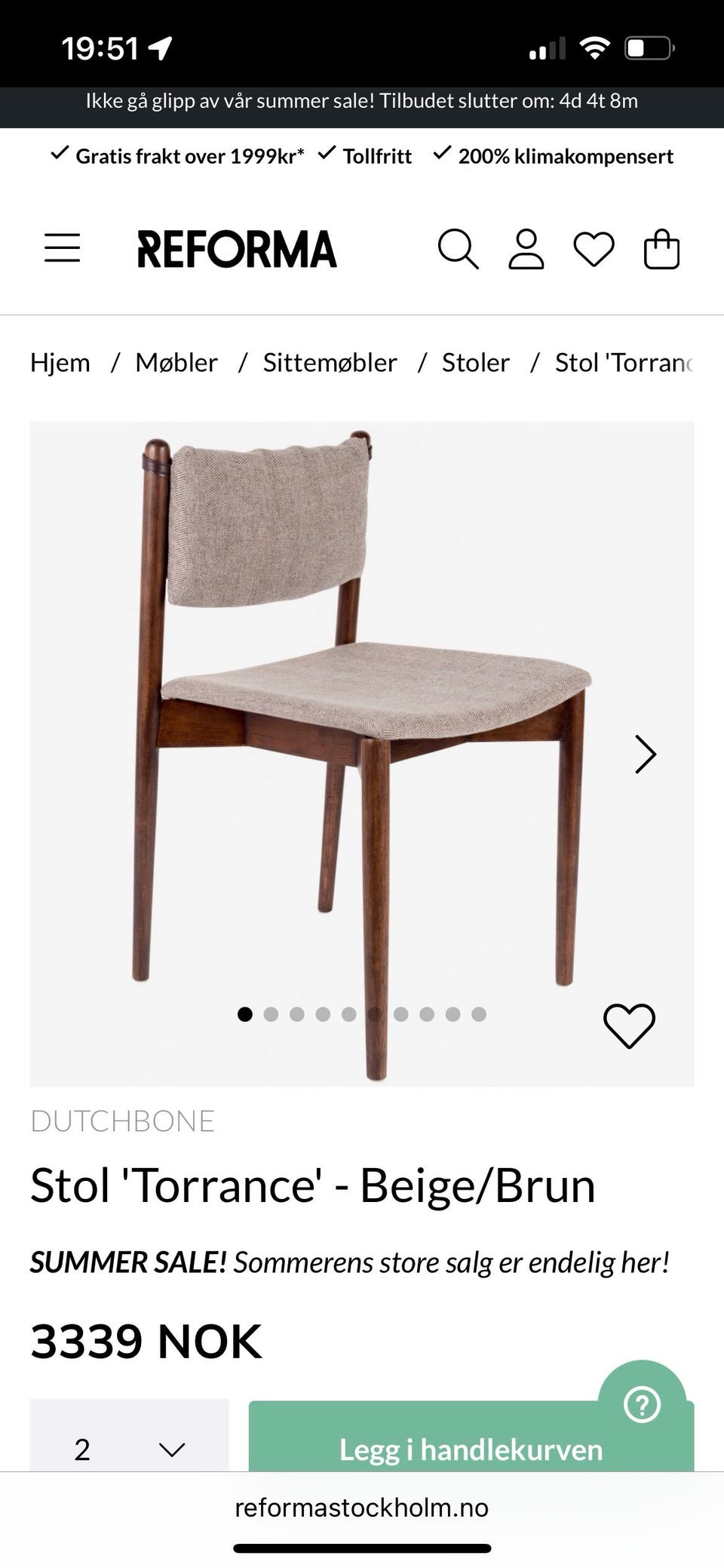Screen dimensions: 724x1568
Task: Open the shopping bag cart icon
Action: 662,249
